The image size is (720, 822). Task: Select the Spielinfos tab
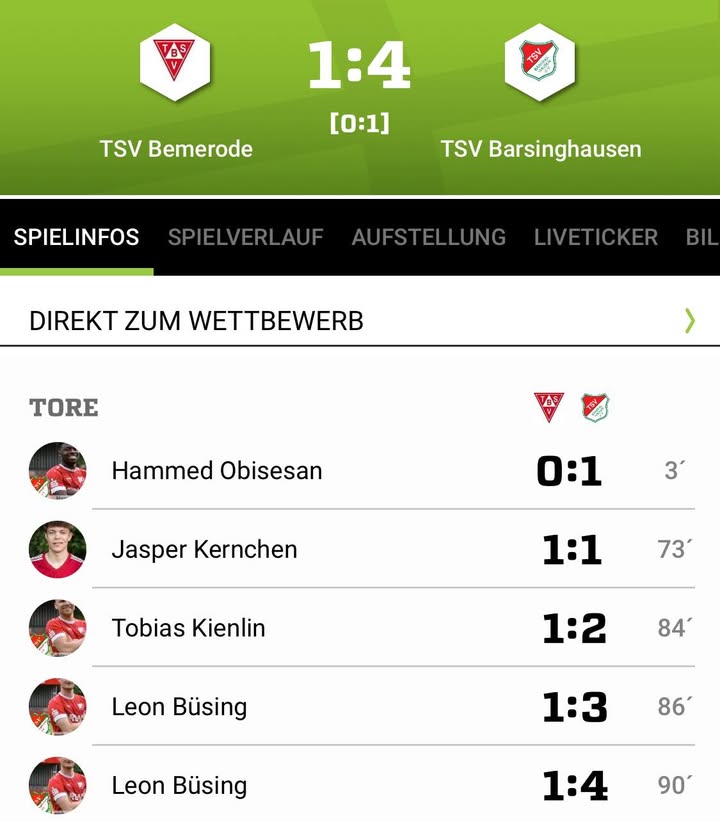tap(76, 237)
